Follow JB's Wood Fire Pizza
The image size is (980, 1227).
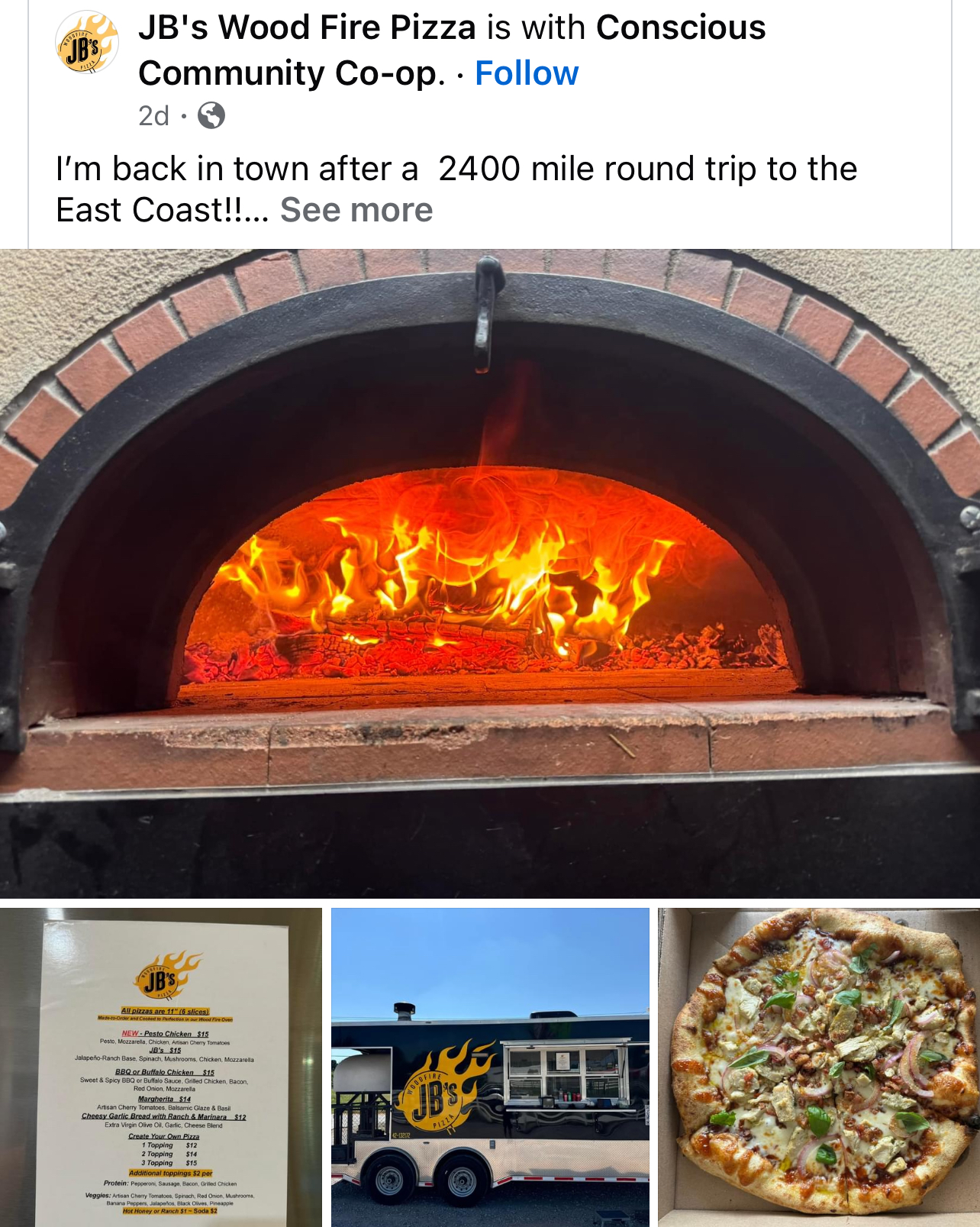pos(526,73)
